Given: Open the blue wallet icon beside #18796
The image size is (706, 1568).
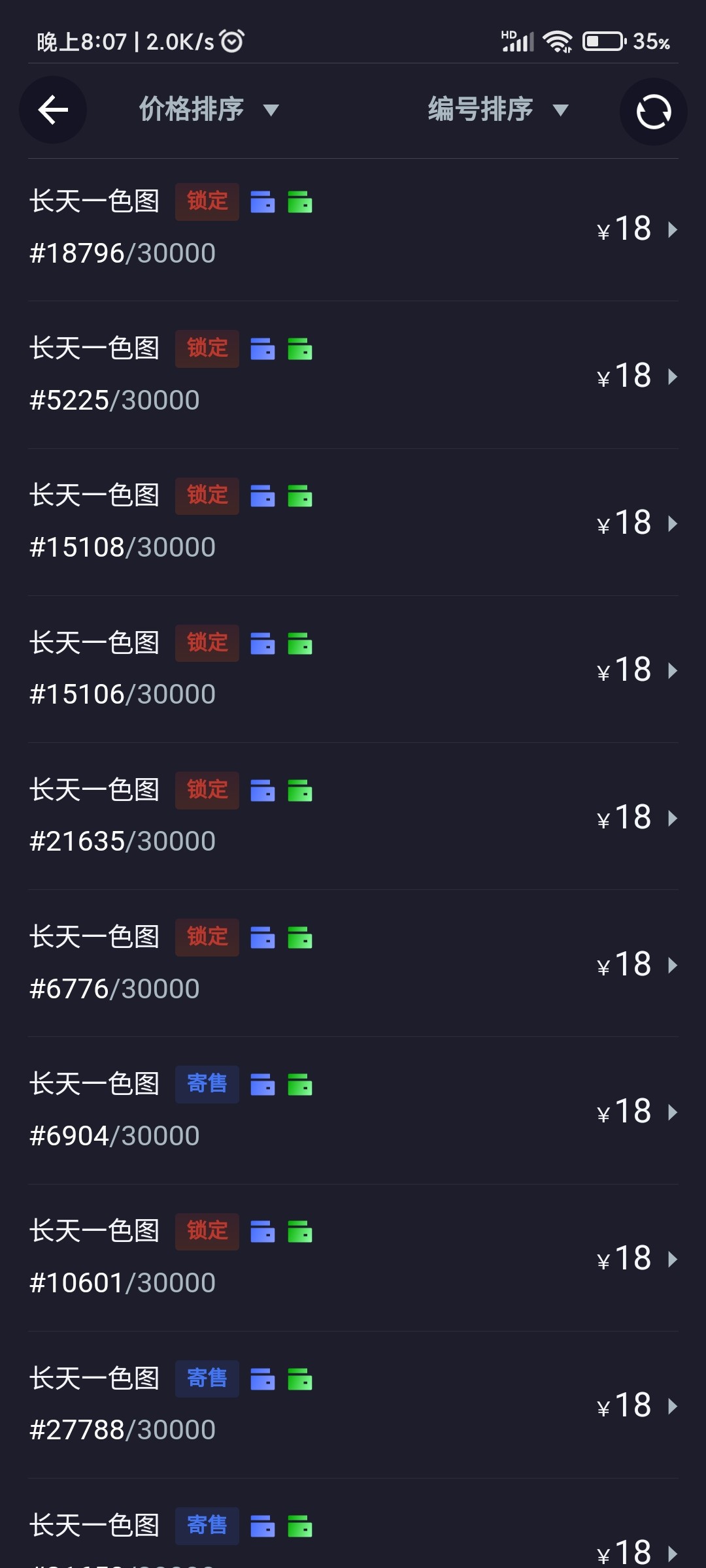Looking at the screenshot, I should (x=263, y=203).
